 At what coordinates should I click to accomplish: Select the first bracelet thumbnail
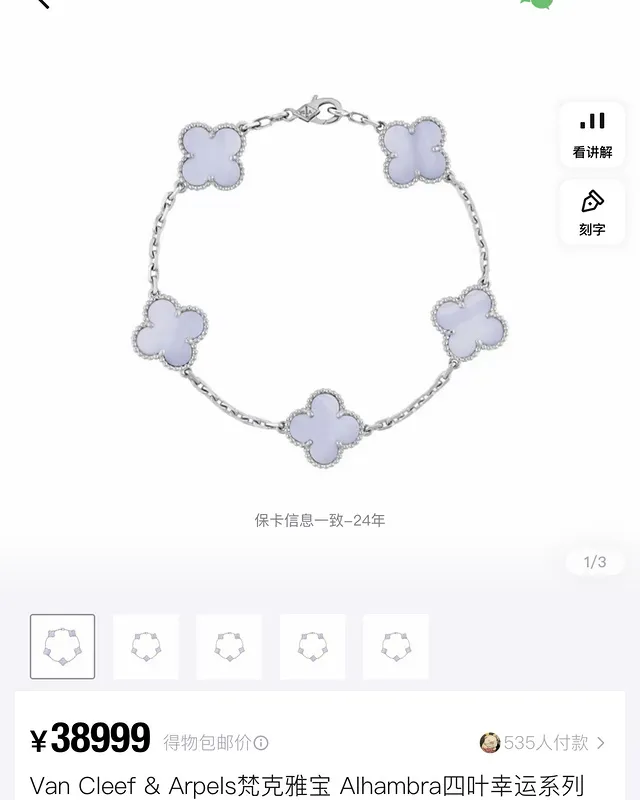tap(63, 647)
